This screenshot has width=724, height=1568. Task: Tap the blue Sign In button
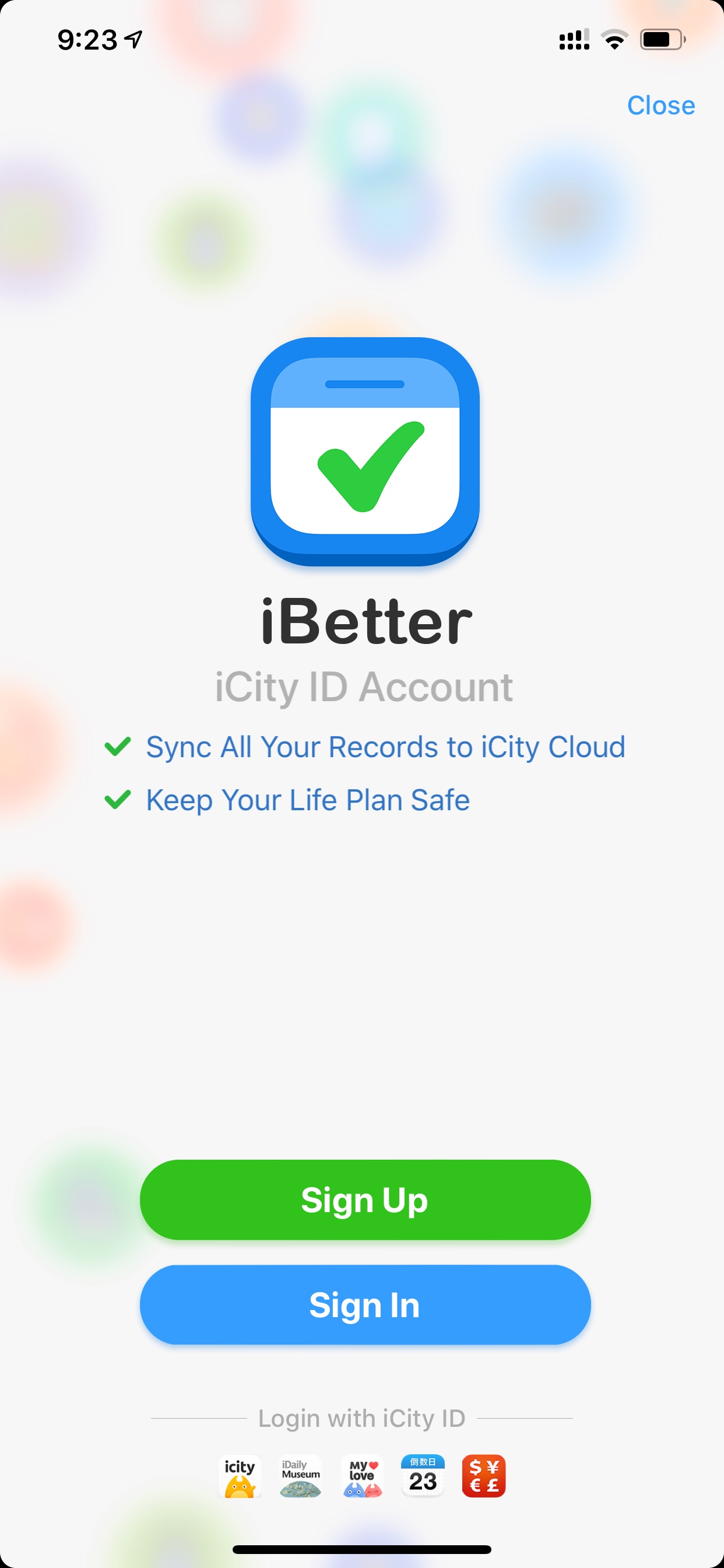tap(365, 1304)
